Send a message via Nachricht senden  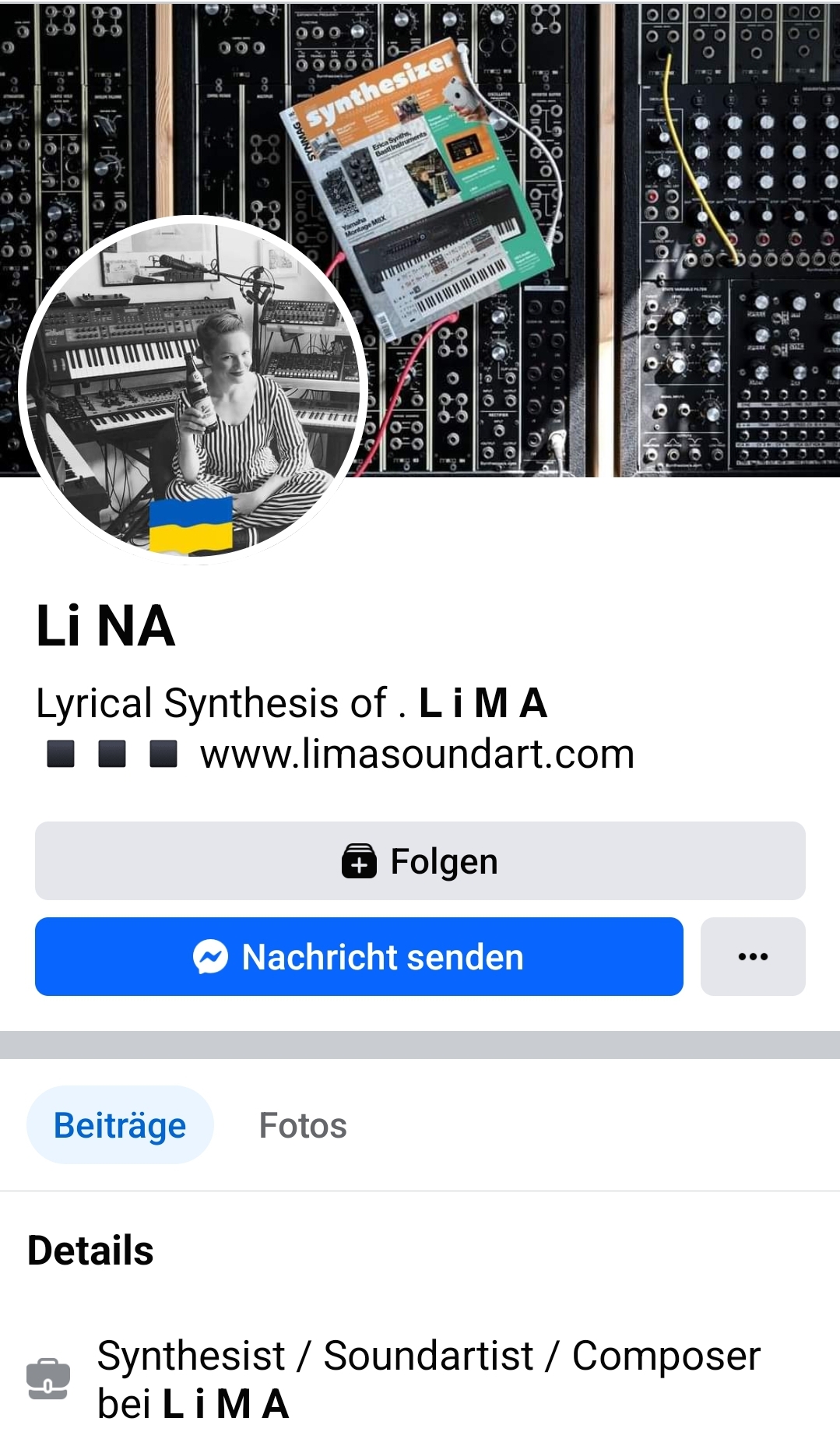coord(359,957)
